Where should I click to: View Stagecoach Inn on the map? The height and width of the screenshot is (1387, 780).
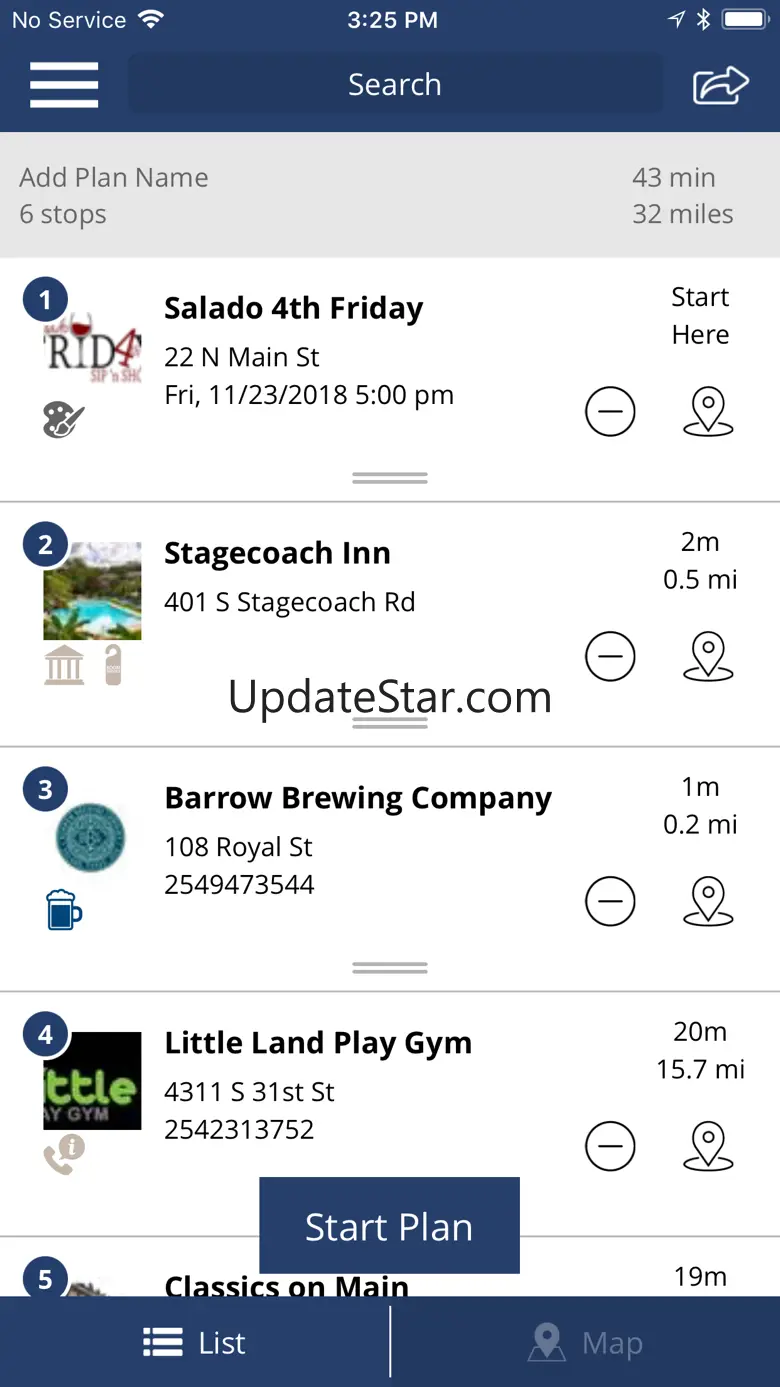[708, 656]
